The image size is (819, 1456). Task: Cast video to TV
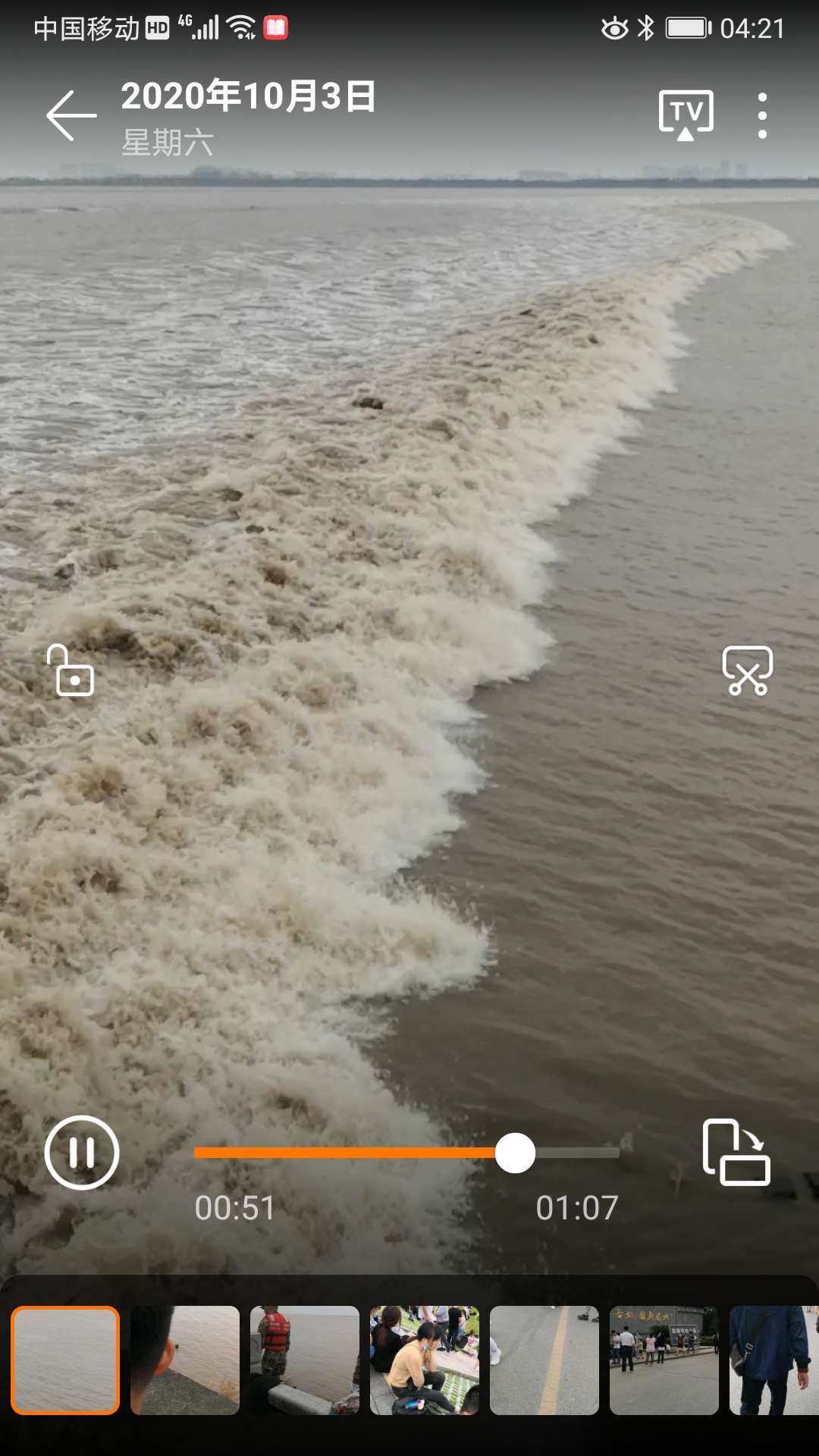tap(686, 115)
